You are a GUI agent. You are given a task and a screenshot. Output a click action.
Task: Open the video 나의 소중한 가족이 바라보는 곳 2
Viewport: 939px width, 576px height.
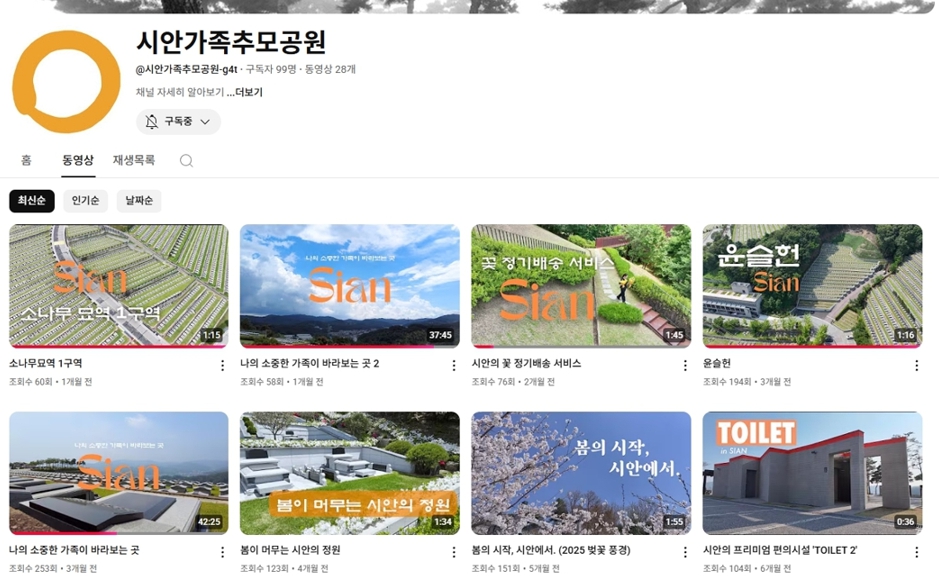349,285
